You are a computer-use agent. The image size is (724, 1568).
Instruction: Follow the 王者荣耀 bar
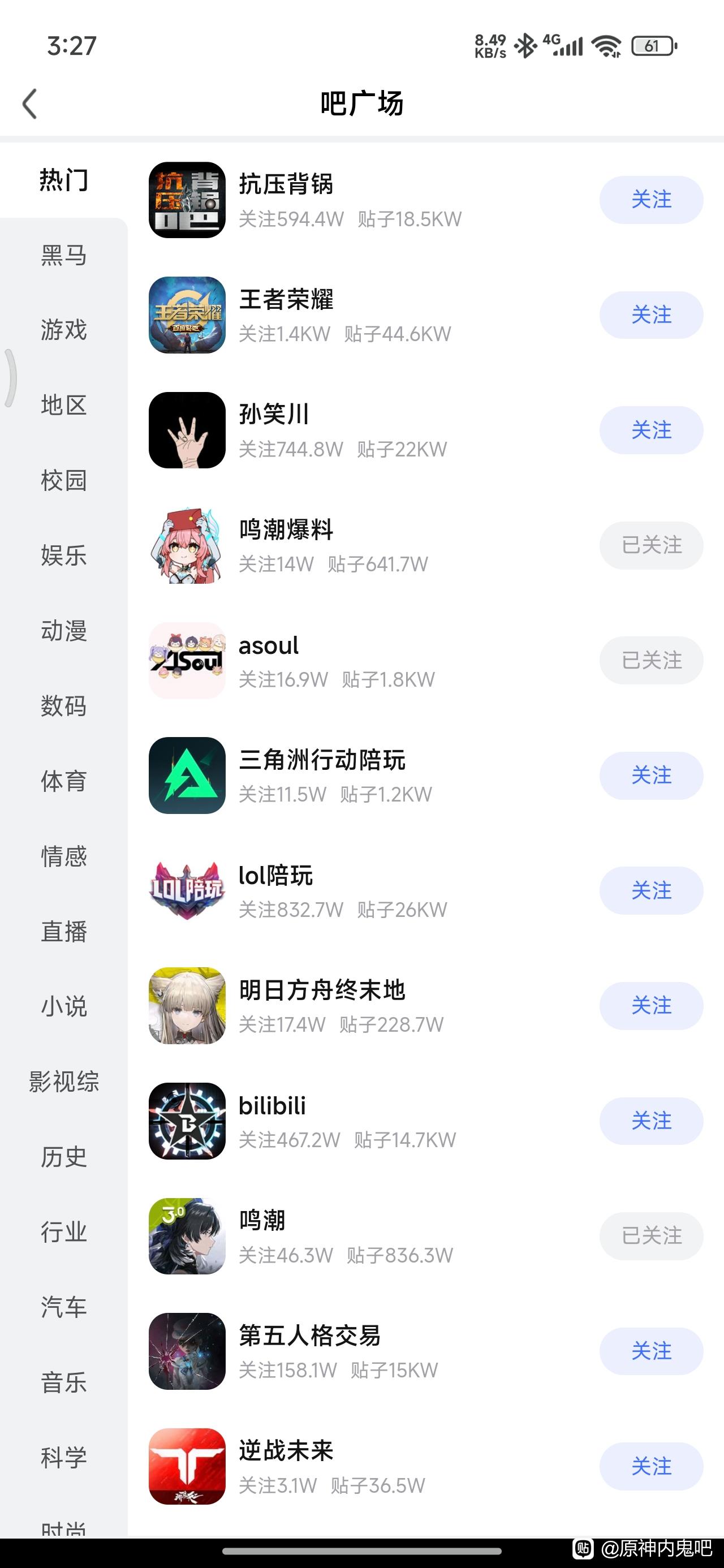[650, 315]
